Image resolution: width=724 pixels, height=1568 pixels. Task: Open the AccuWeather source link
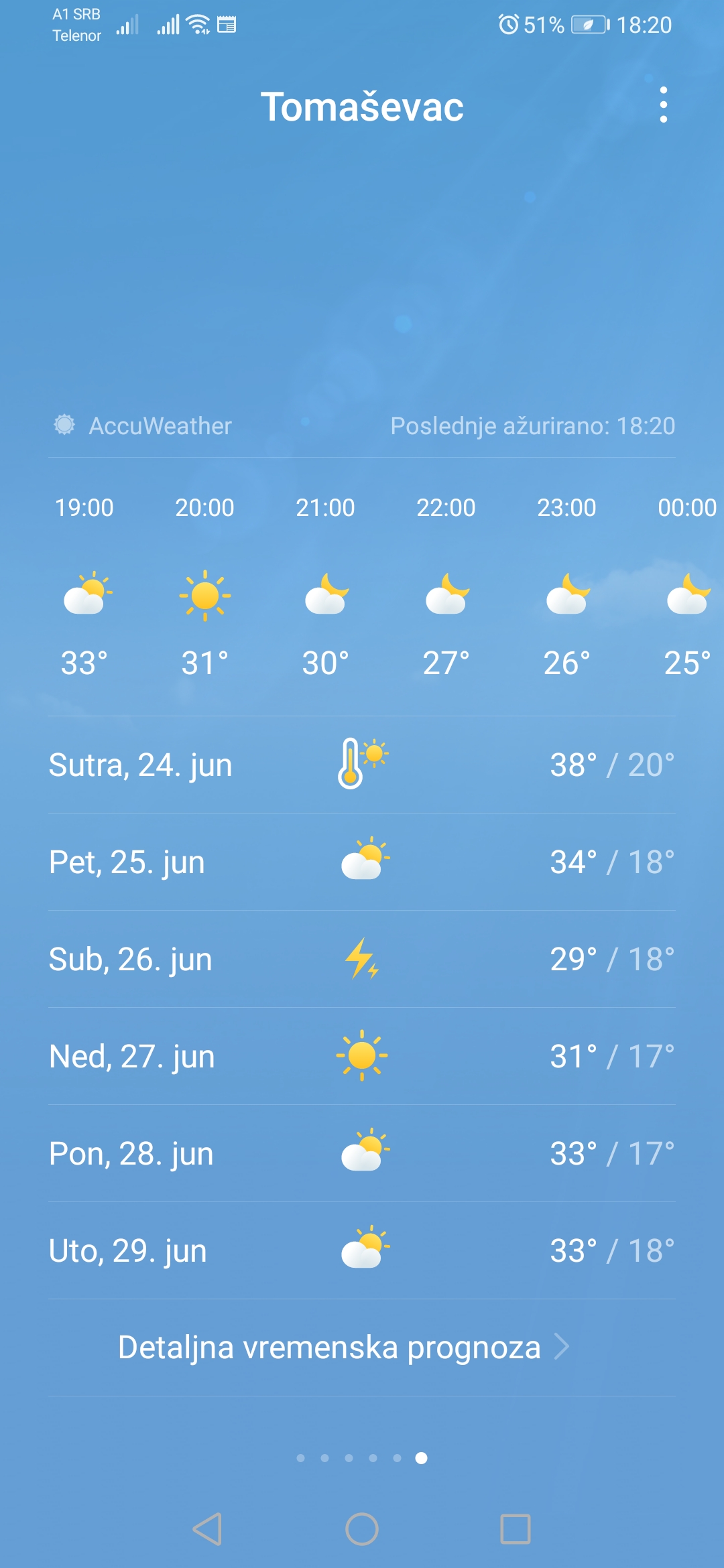coord(144,426)
